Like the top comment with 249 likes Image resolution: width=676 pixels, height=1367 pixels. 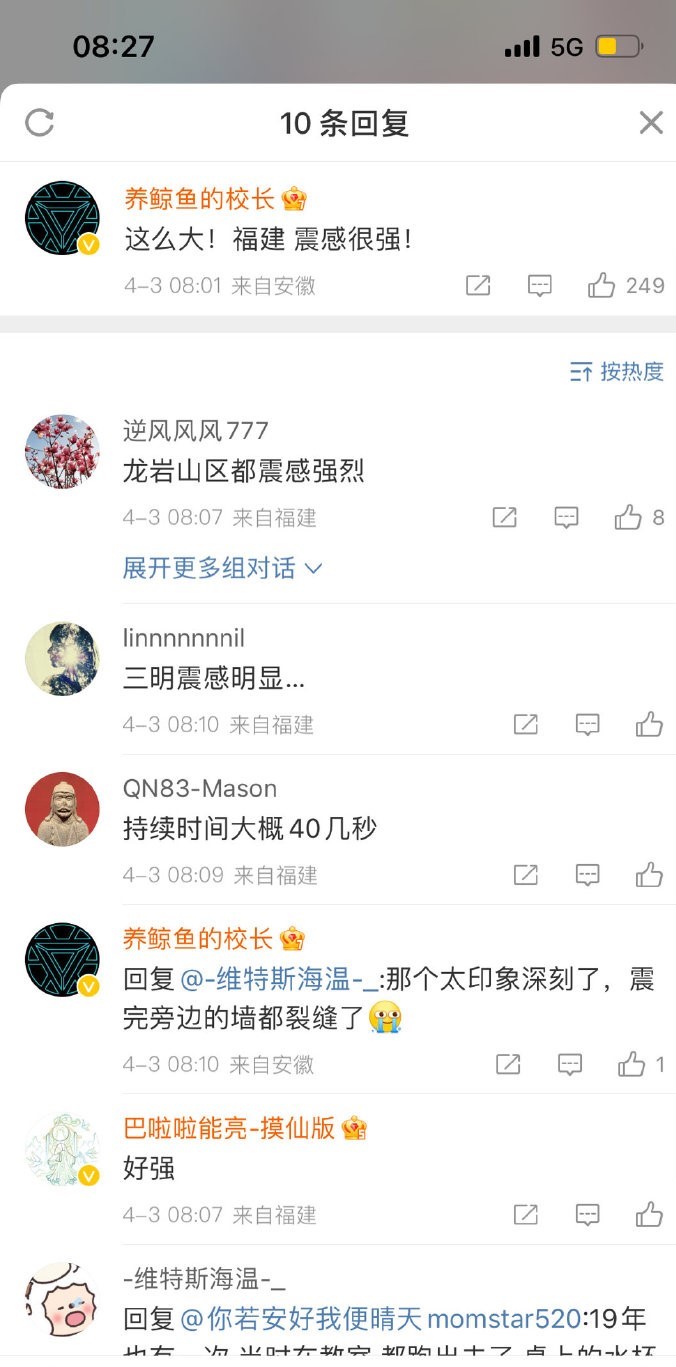tap(602, 286)
